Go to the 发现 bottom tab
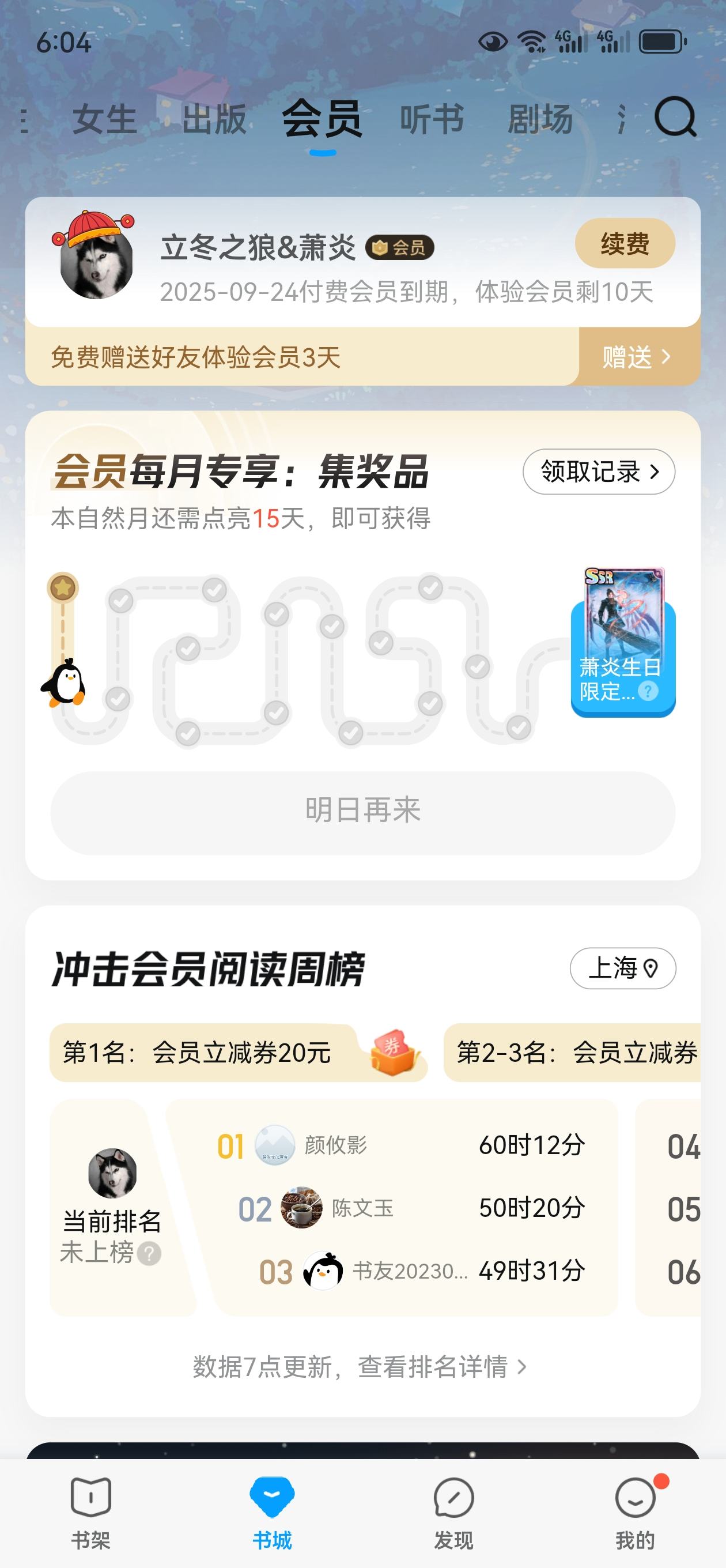The image size is (726, 1568). coord(453,1512)
